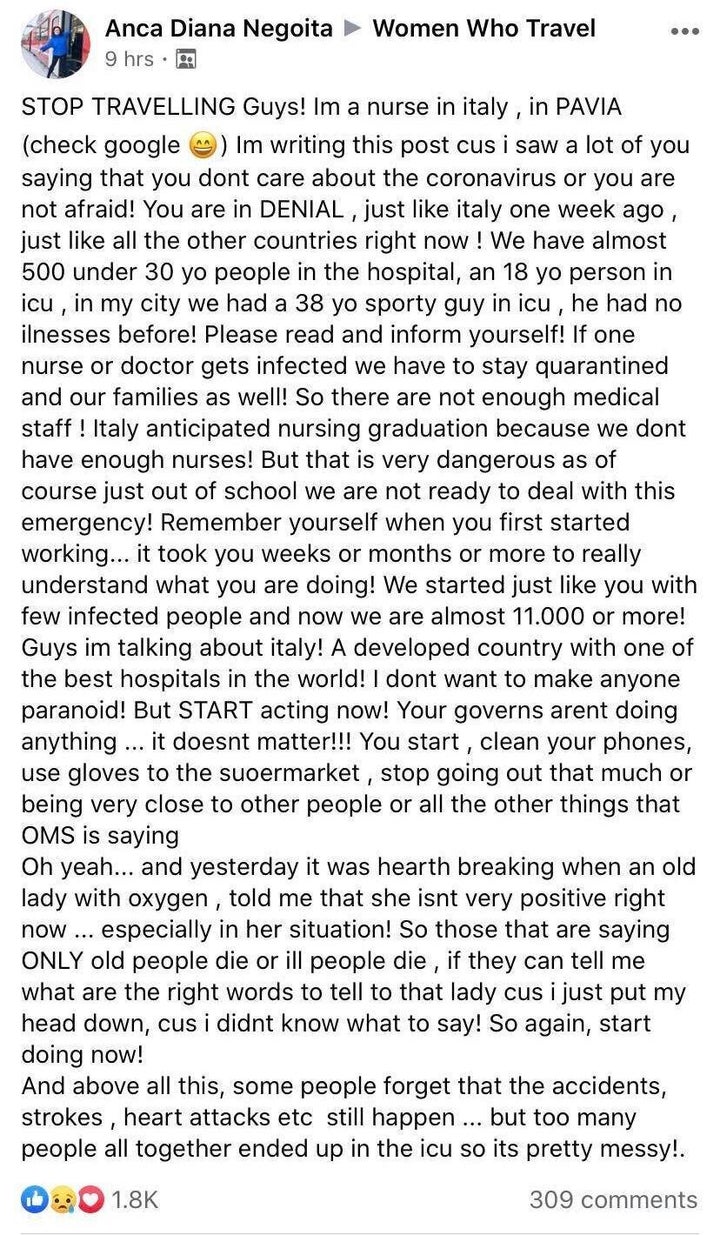The image size is (720, 1235).
Task: Open the 309 comments
Action: tap(613, 1199)
